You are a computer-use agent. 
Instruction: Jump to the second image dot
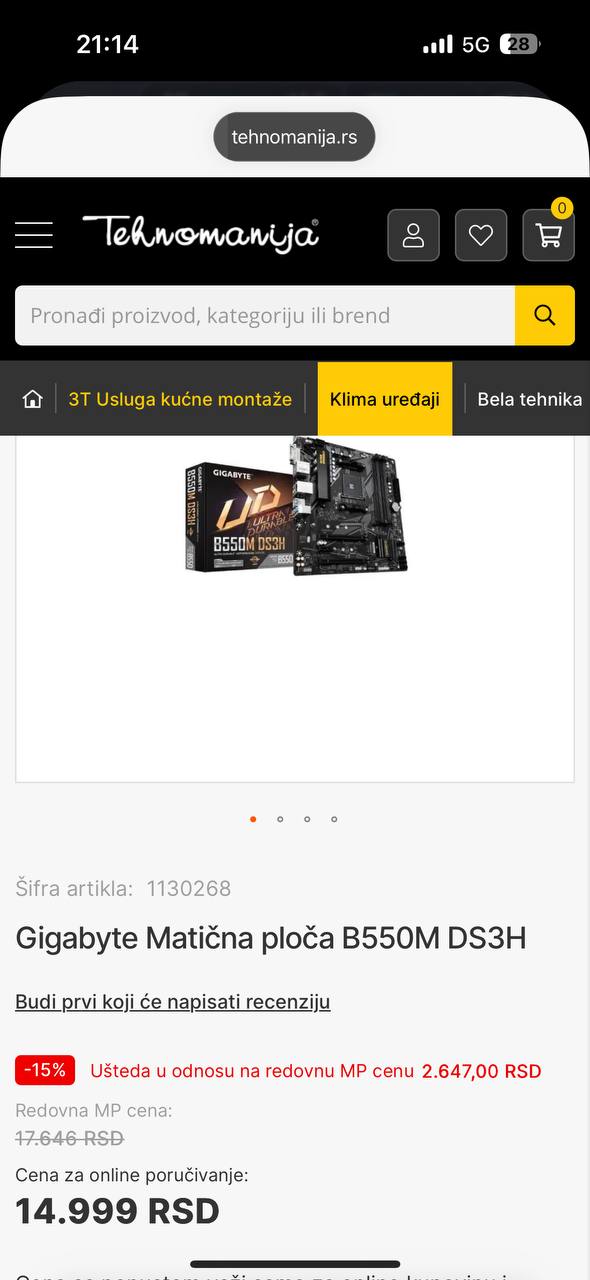(x=280, y=819)
